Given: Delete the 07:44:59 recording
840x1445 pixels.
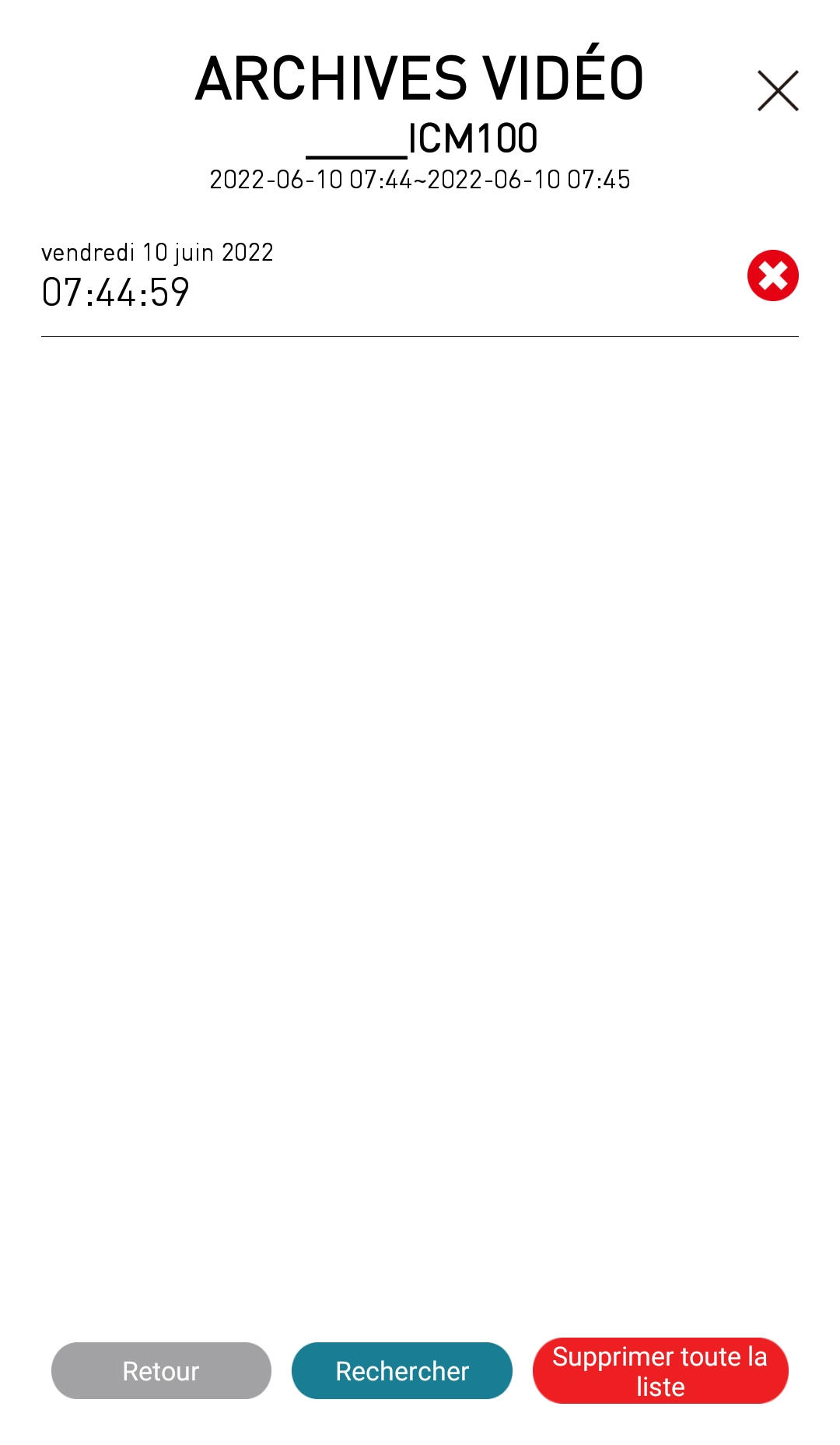Looking at the screenshot, I should 773,275.
